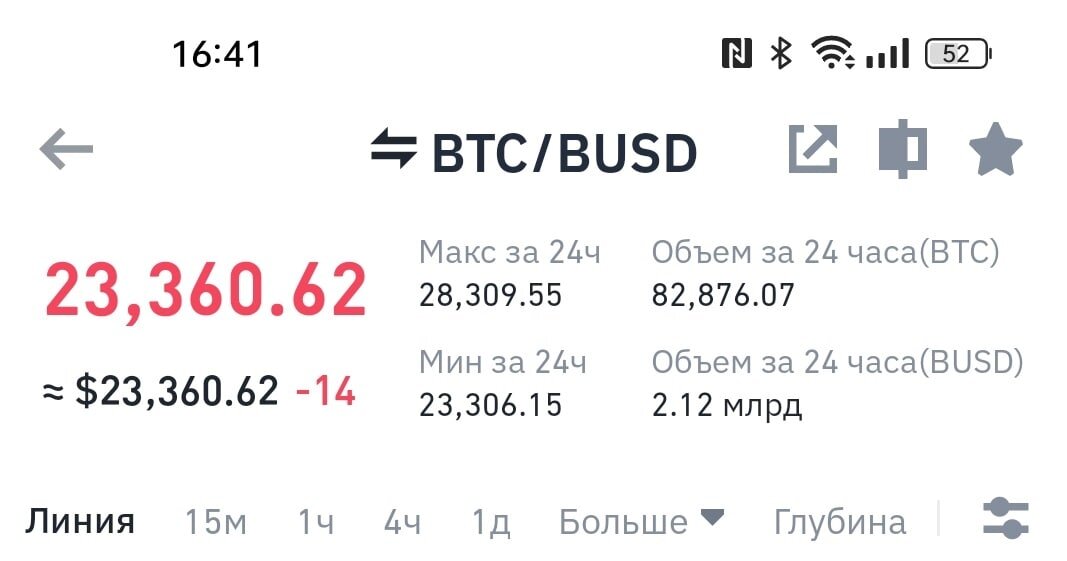Select the Линия chart view
Viewport: 1067px width, 561px height.
(80, 521)
